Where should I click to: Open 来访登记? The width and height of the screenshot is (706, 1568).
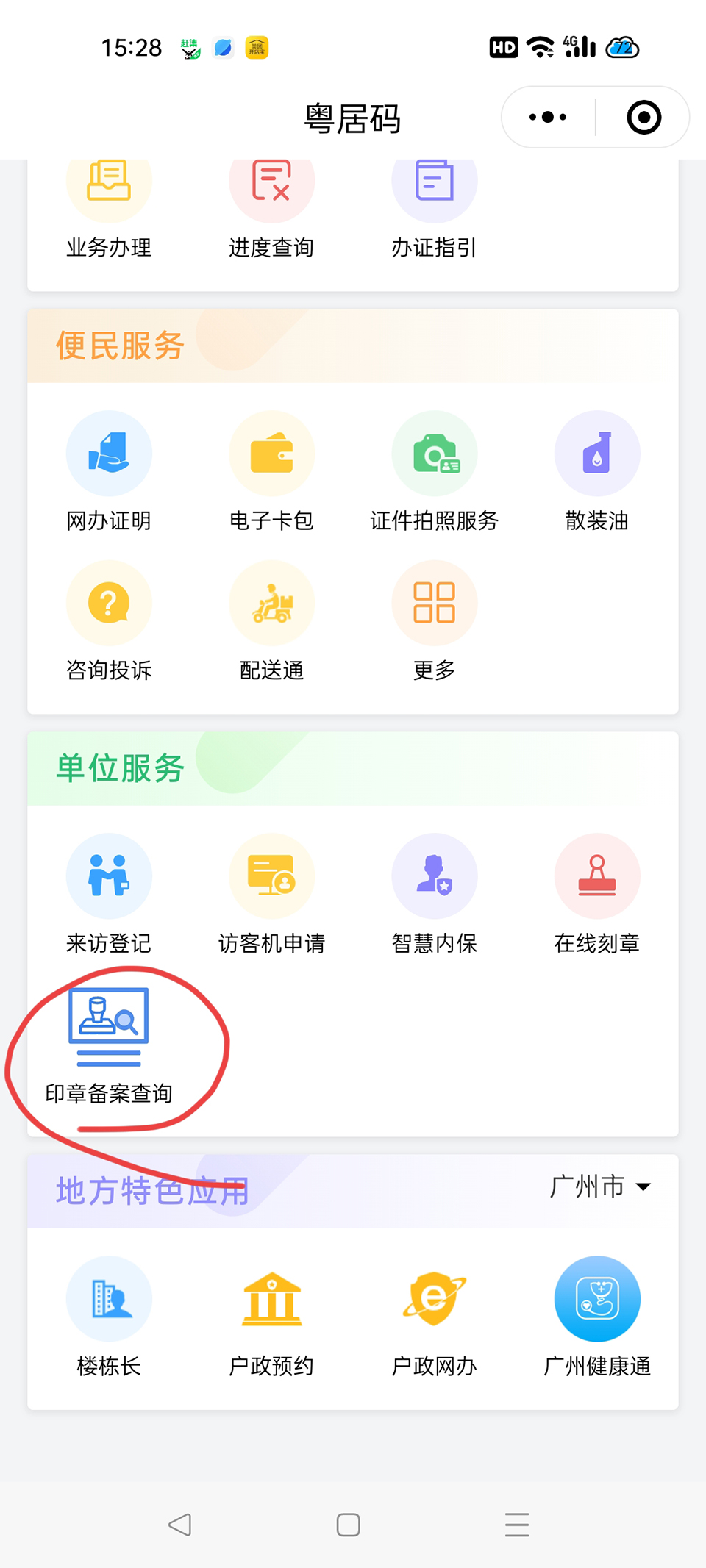pyautogui.click(x=109, y=895)
